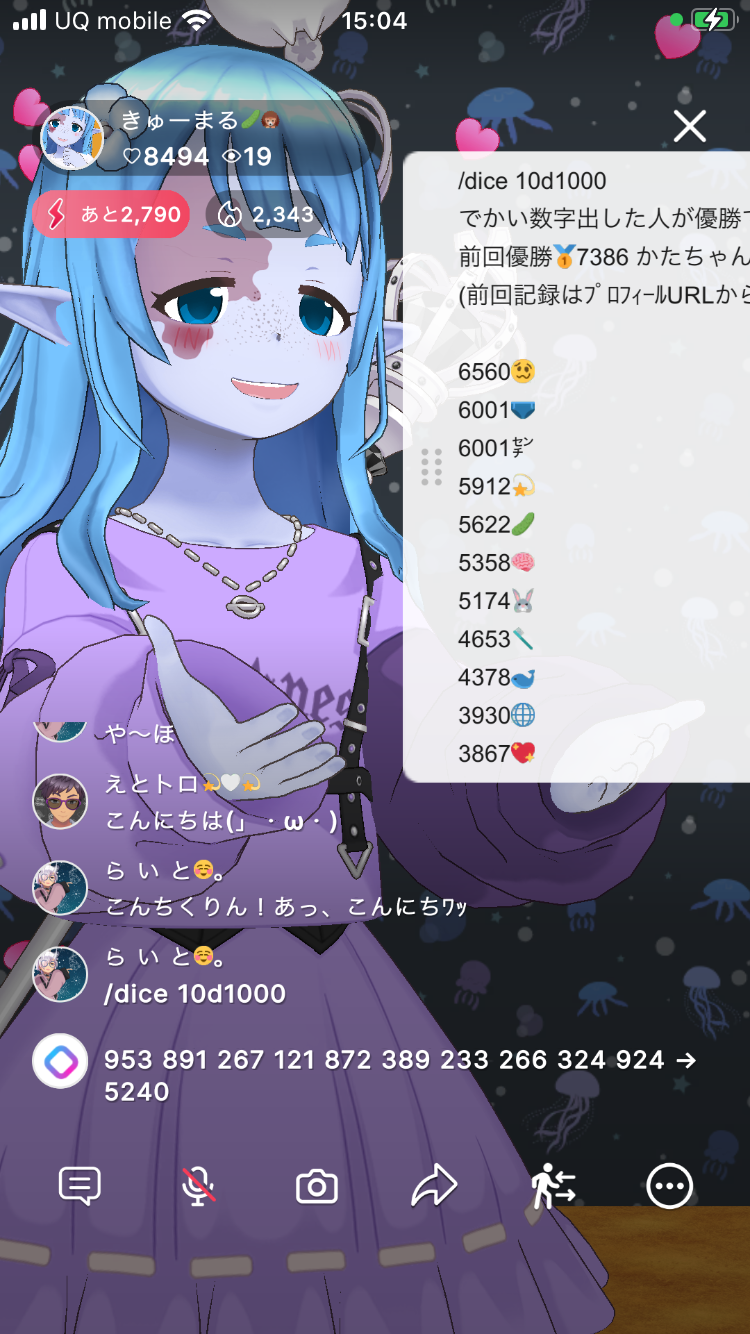Open the avatar motion swap icon

click(553, 1186)
